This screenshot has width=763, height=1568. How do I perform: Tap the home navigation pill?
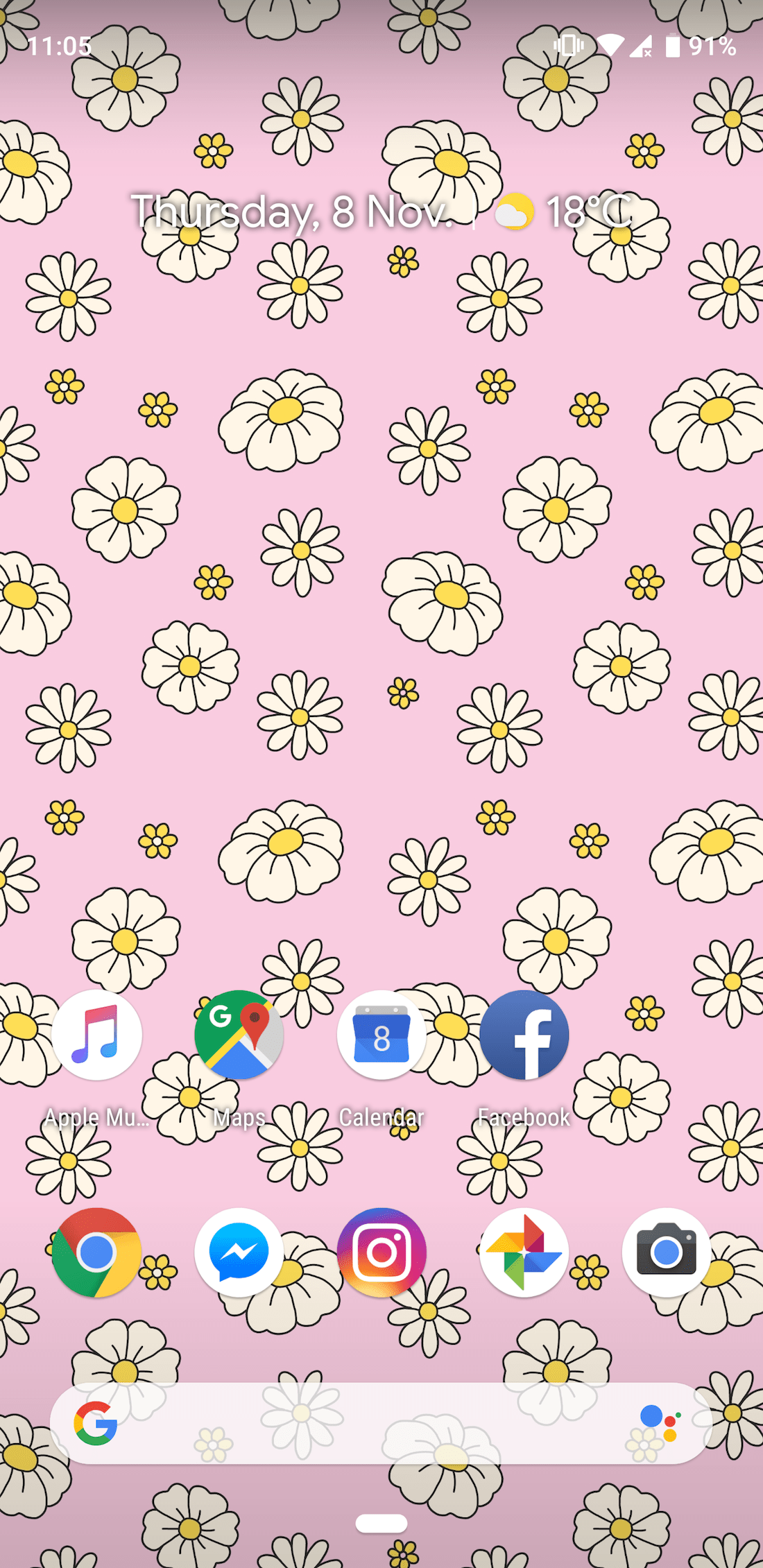pyautogui.click(x=381, y=1523)
